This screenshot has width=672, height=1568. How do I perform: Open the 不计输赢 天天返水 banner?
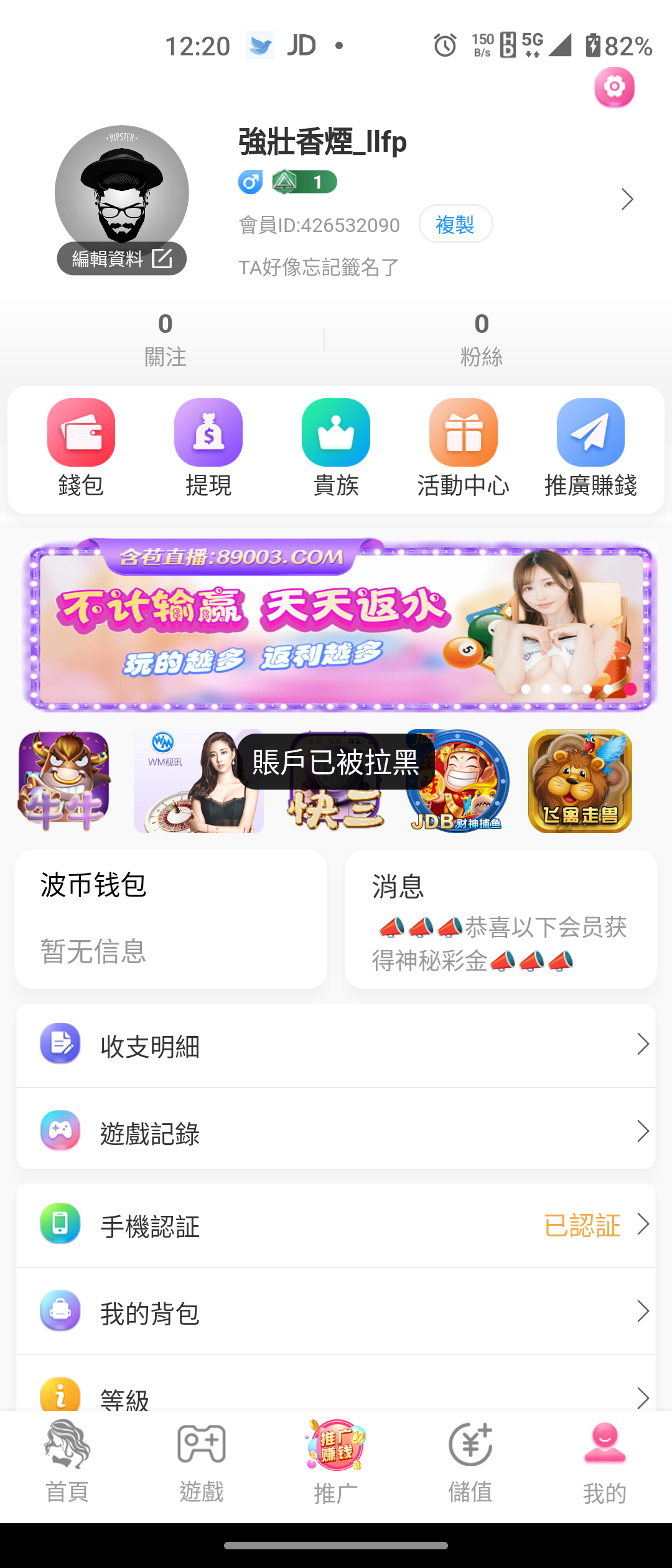tap(336, 625)
